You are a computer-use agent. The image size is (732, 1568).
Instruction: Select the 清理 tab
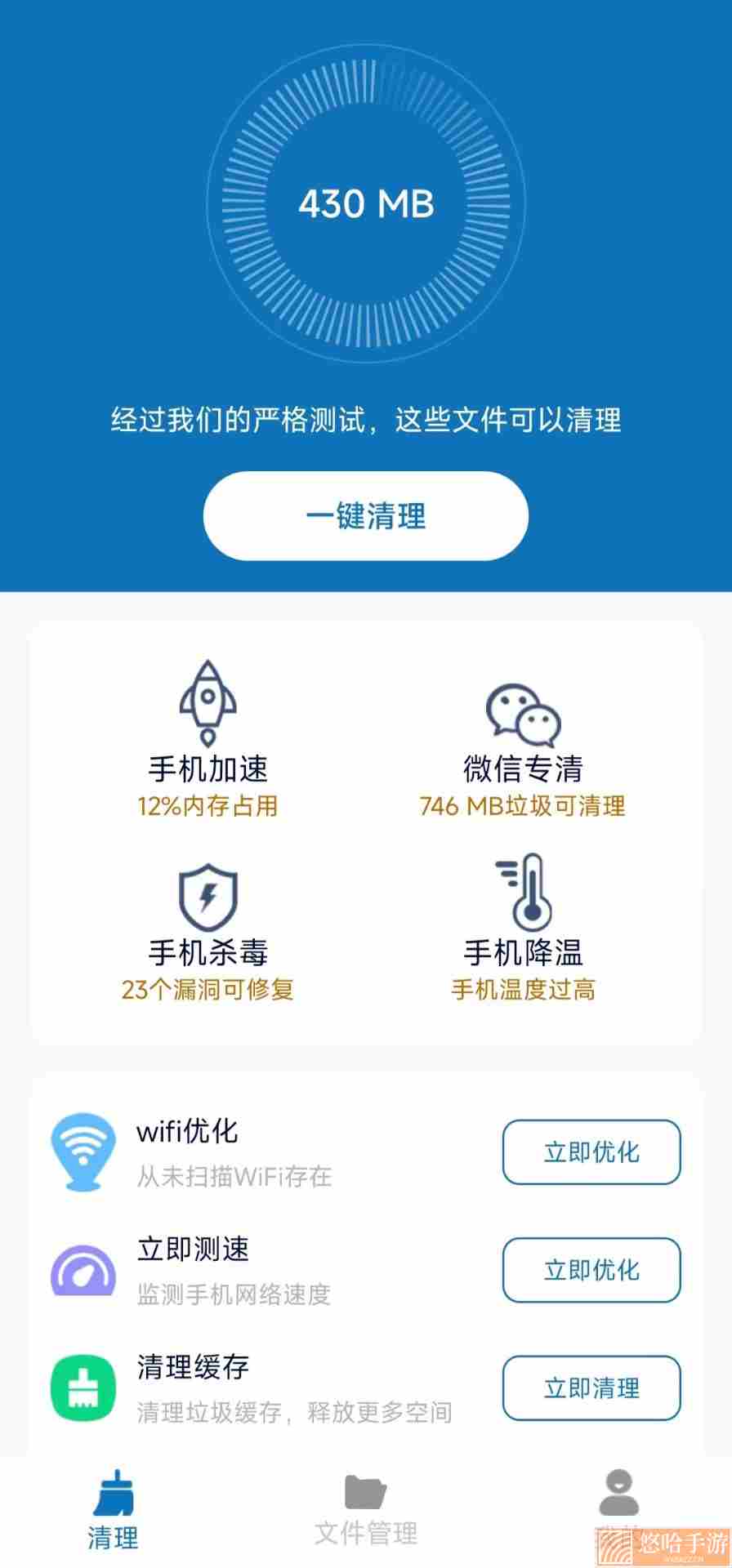point(113,1512)
